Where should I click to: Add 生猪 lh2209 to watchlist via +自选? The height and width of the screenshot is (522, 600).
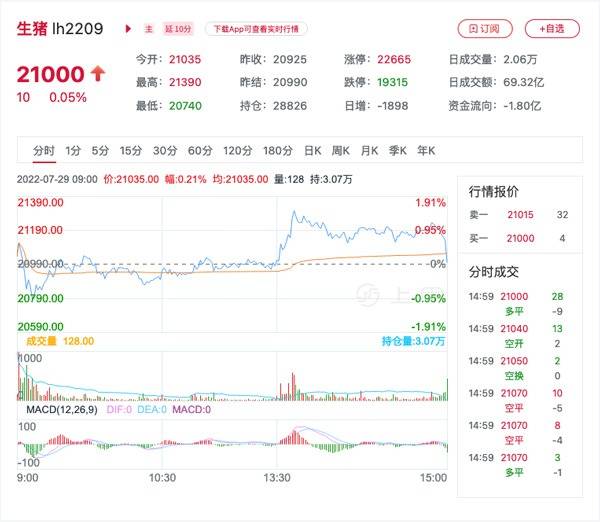point(553,29)
